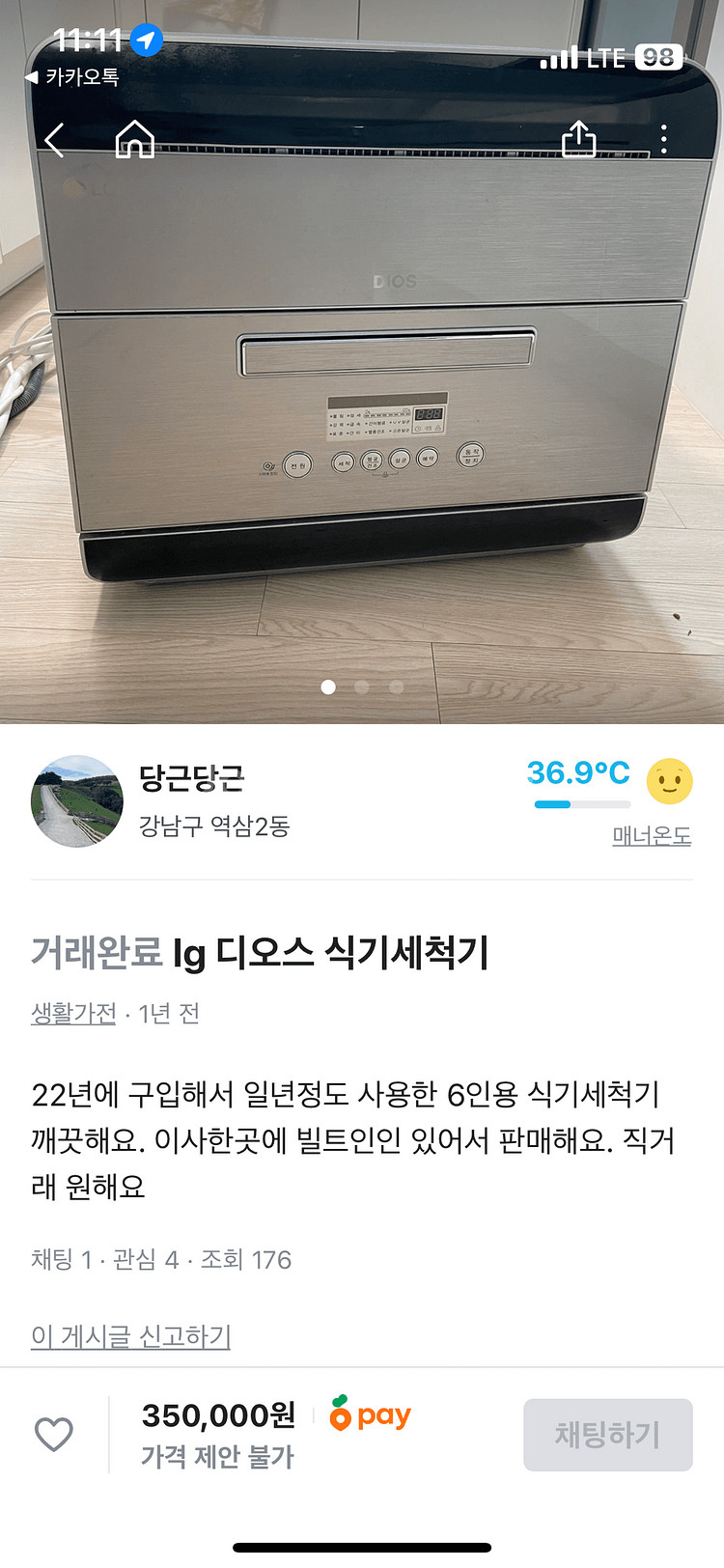Share this dishwasher listing
This screenshot has width=724, height=1568.
[x=578, y=140]
